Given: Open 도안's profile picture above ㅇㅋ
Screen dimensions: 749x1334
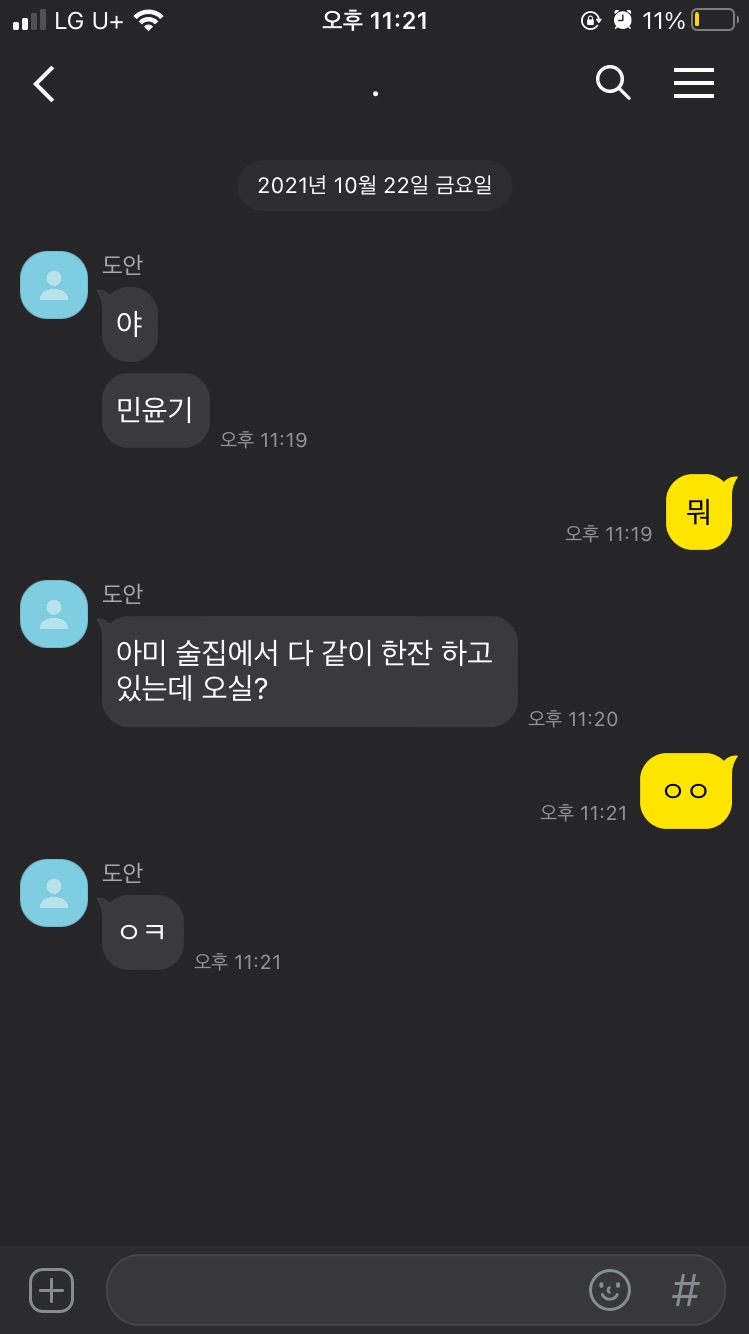Looking at the screenshot, I should click(54, 893).
